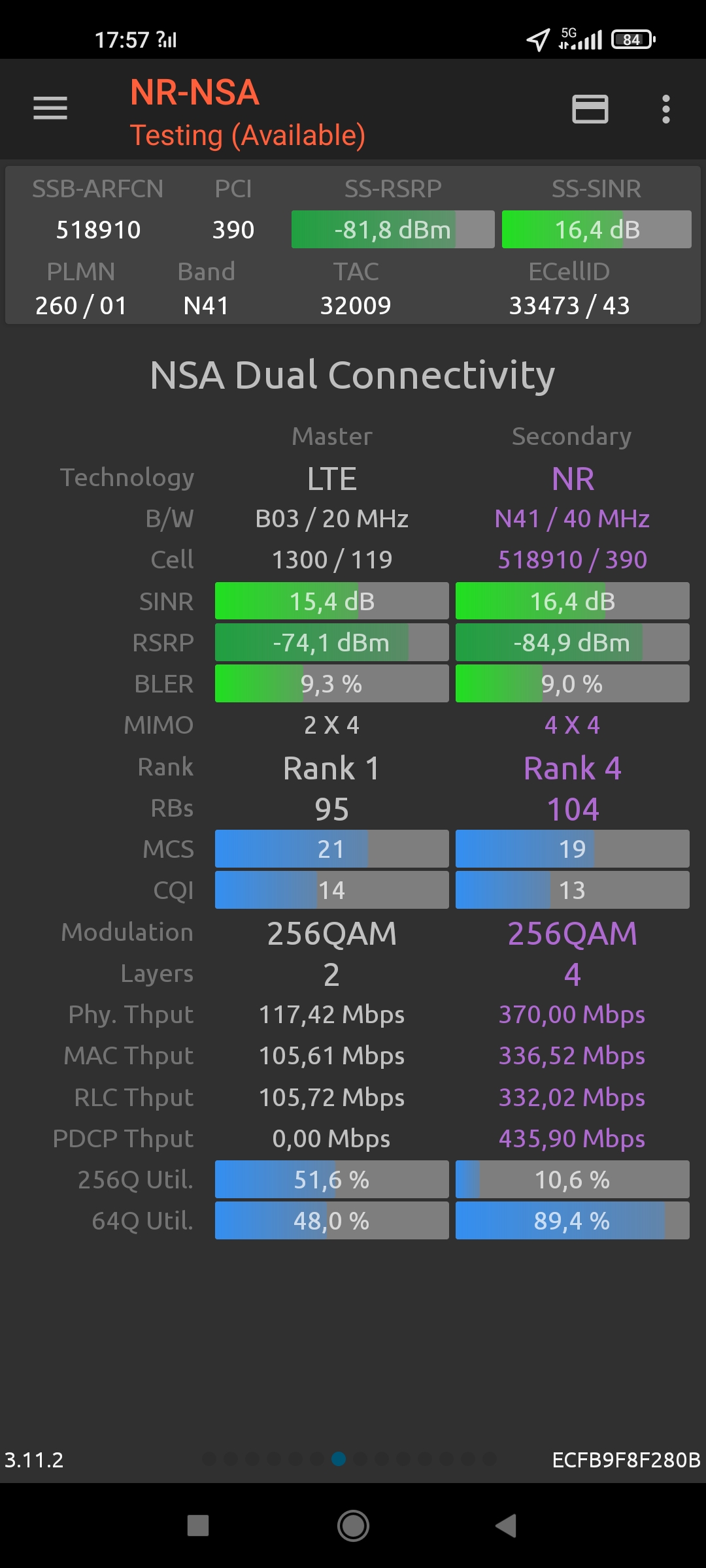Go back using the system back button
The image size is (706, 1568).
[507, 1526]
